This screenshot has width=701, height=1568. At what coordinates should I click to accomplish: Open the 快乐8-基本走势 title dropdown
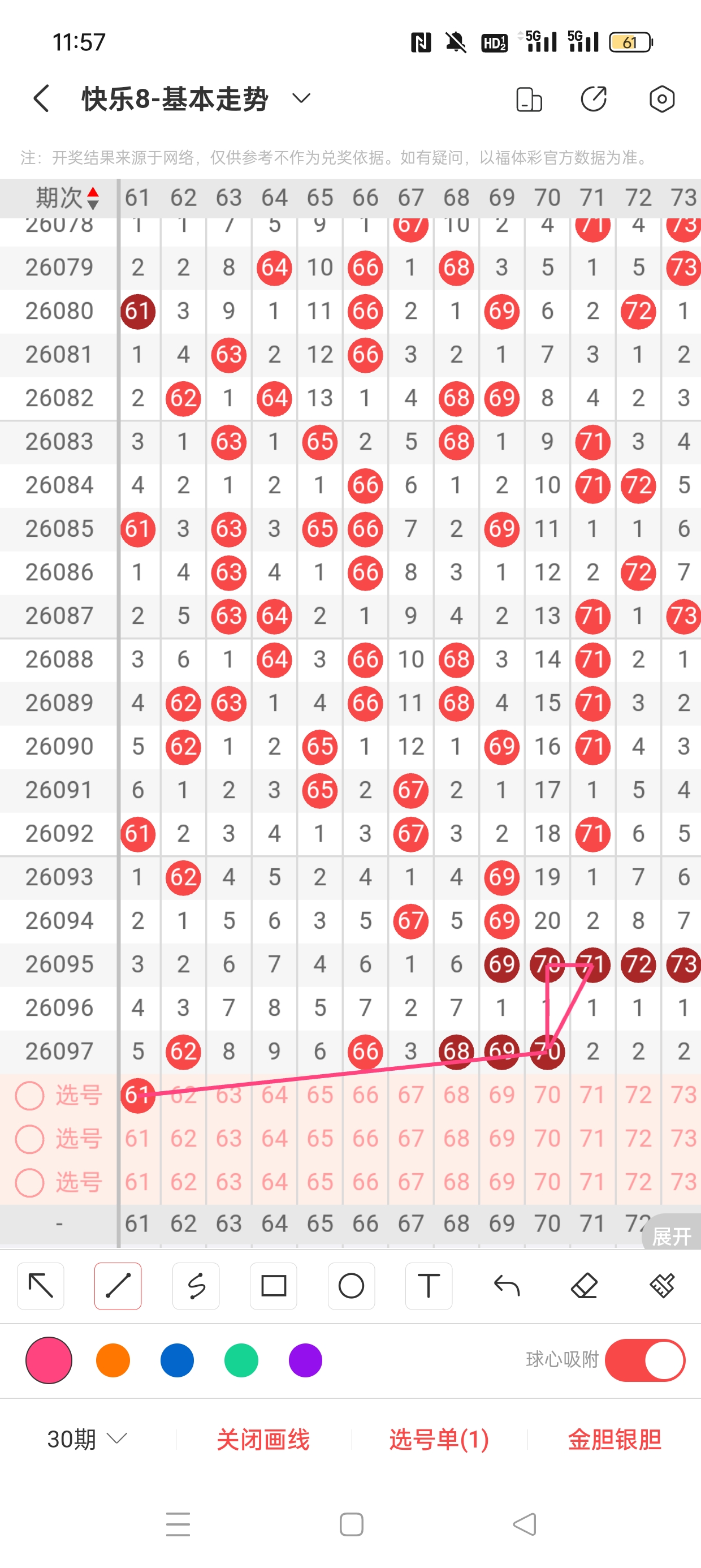point(301,98)
